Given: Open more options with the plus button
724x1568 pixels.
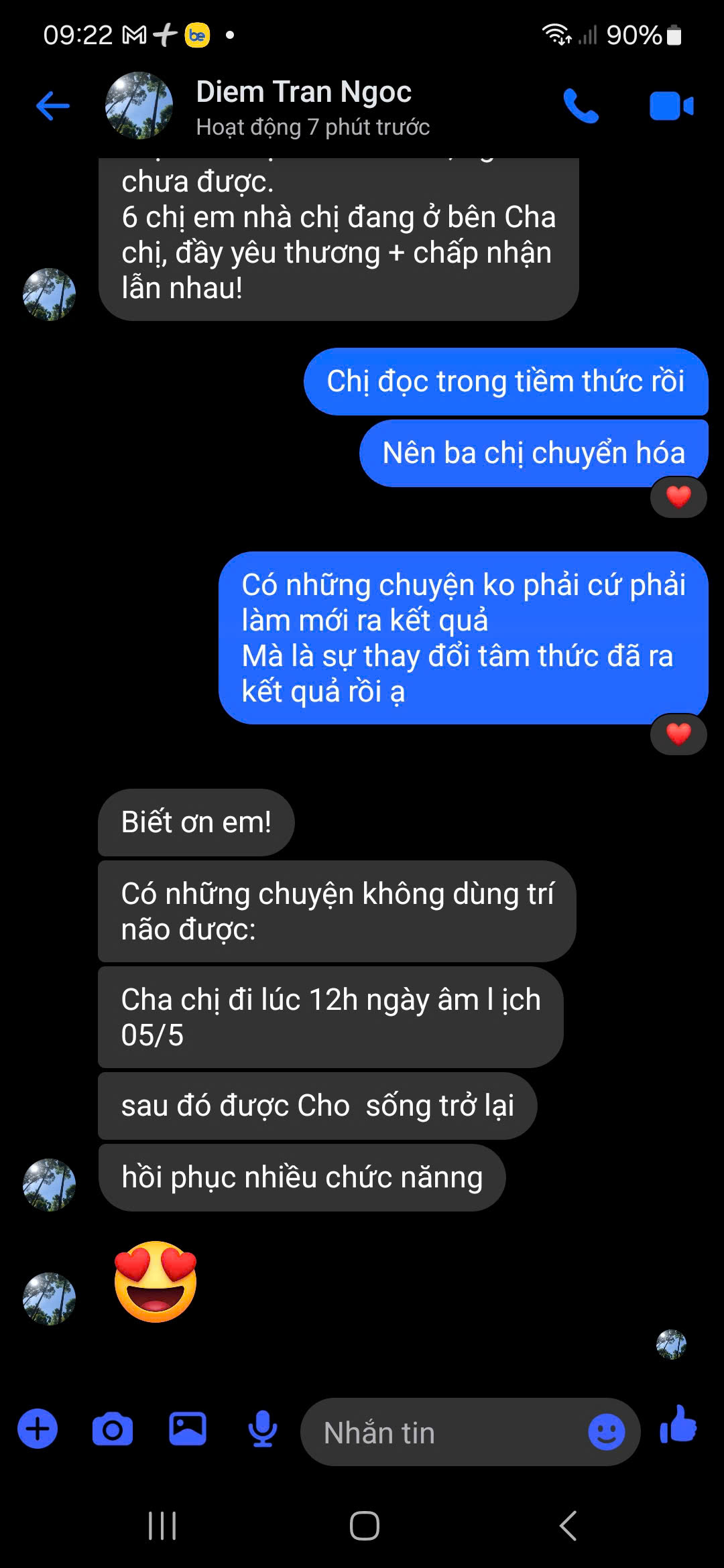Looking at the screenshot, I should [x=38, y=1429].
